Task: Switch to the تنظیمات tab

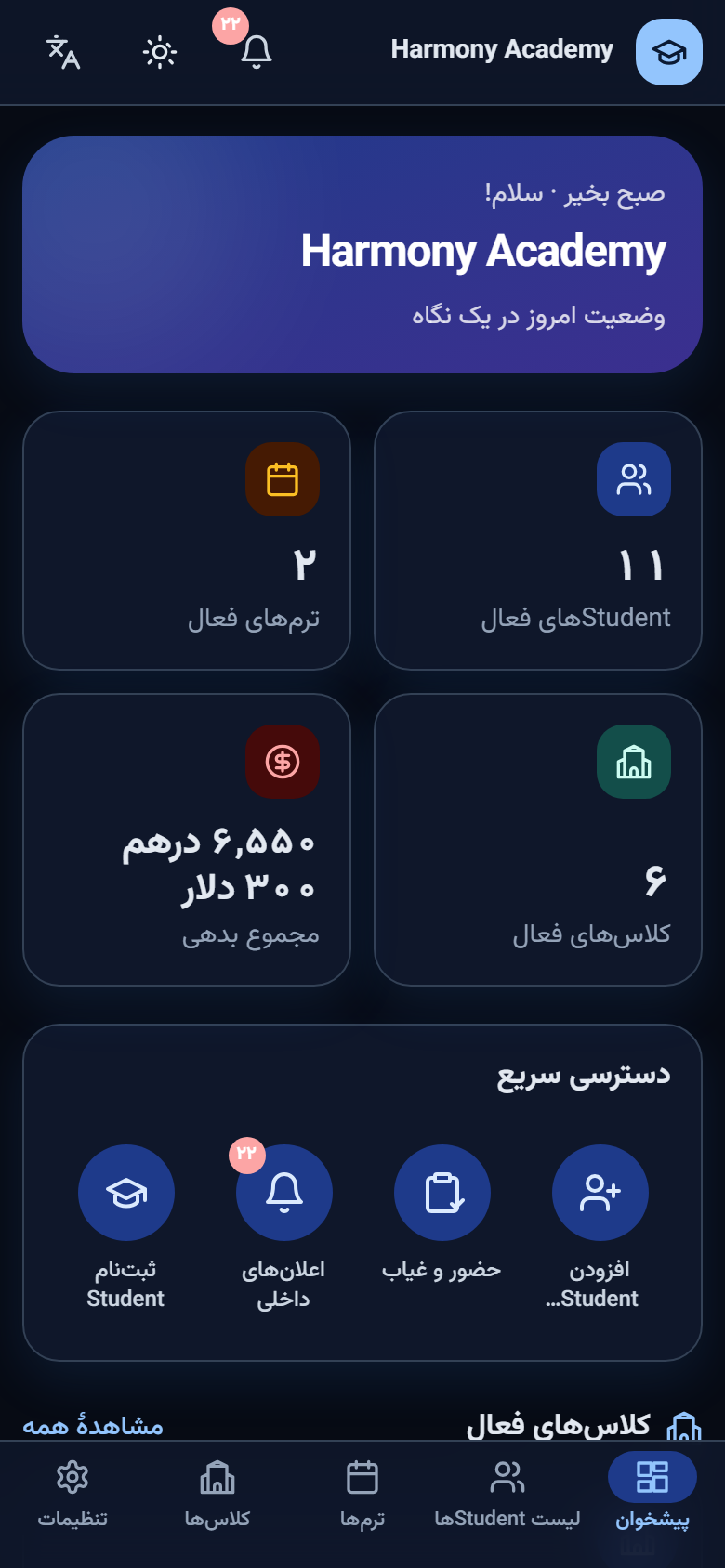Action: coord(72,1494)
